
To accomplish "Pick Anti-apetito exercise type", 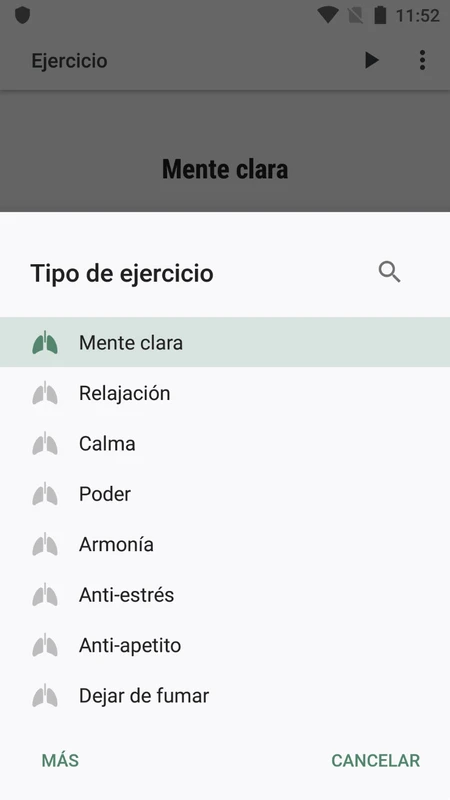I will pos(225,645).
